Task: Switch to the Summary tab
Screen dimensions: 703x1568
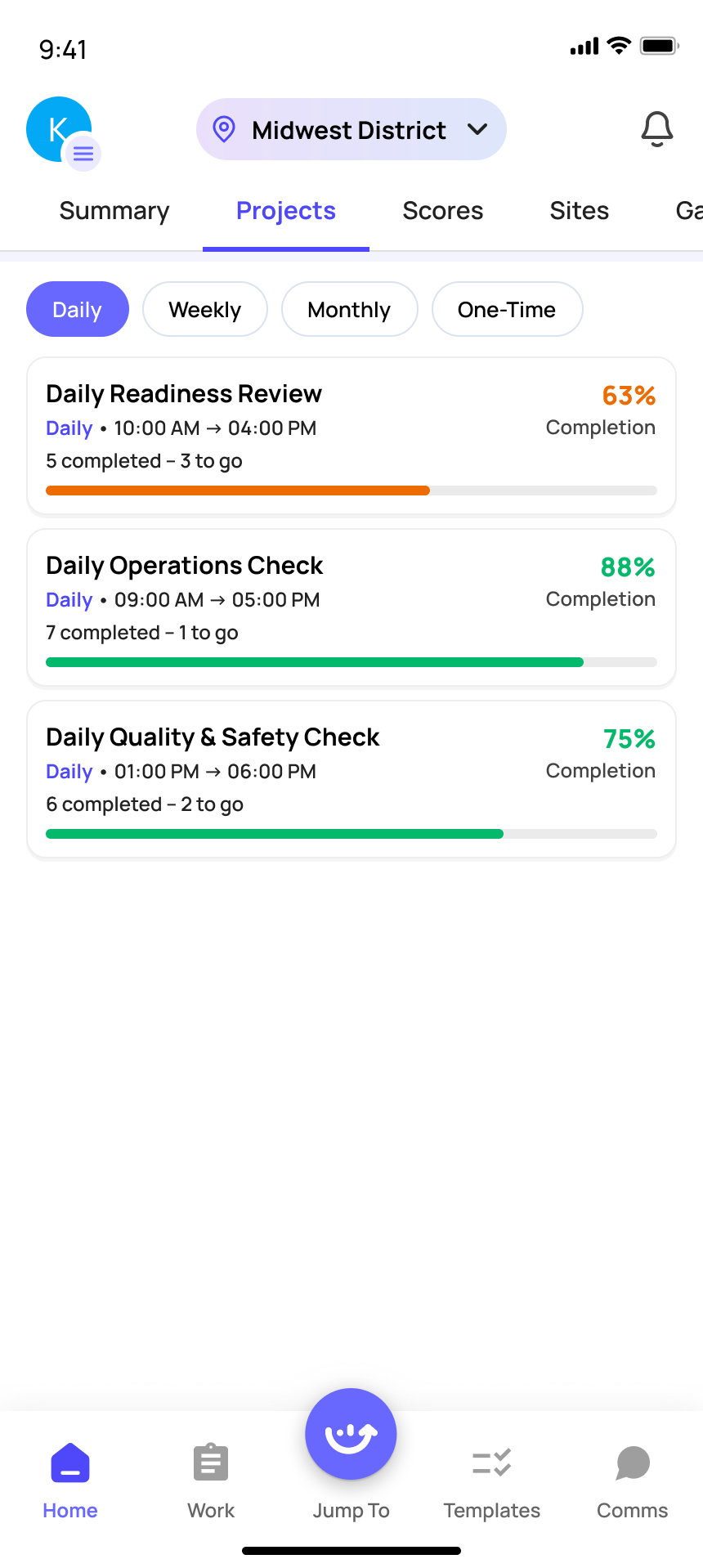Action: point(114,211)
